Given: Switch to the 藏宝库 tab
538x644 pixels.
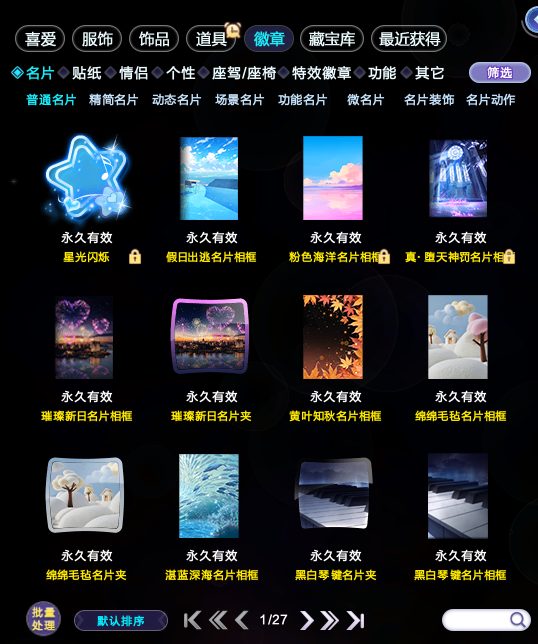Looking at the screenshot, I should click(332, 39).
